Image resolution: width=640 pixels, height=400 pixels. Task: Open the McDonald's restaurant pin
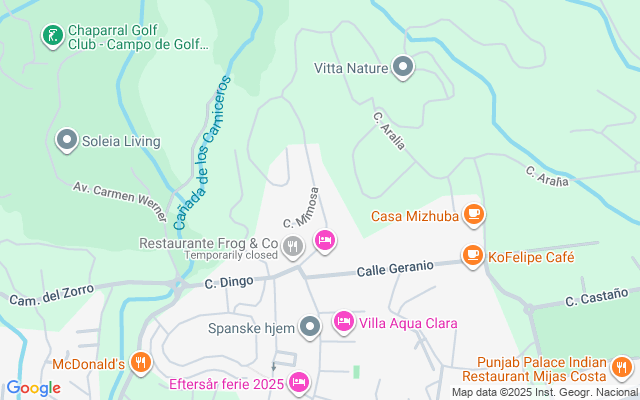[141, 363]
